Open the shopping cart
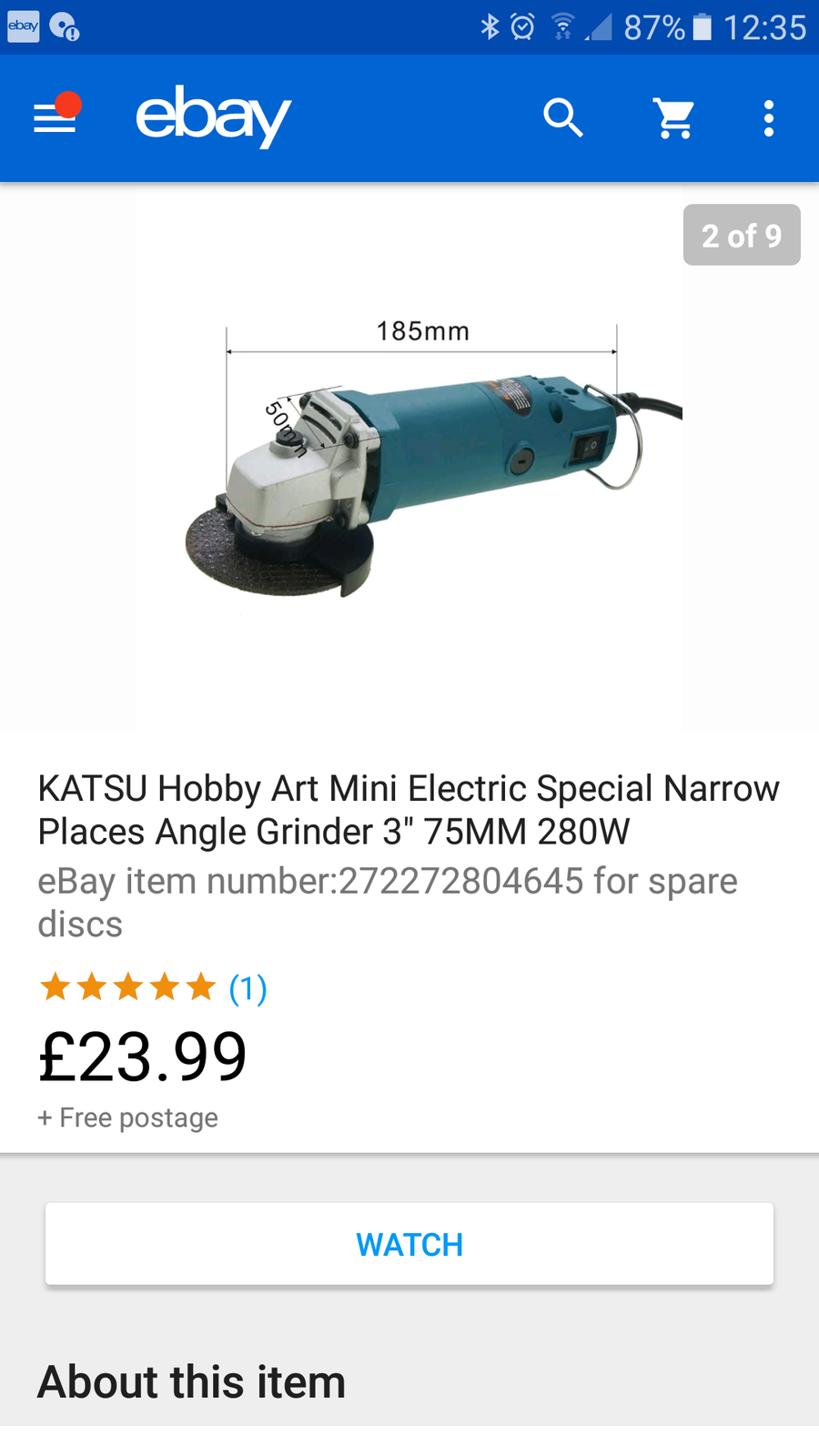The width and height of the screenshot is (819, 1456). (674, 118)
